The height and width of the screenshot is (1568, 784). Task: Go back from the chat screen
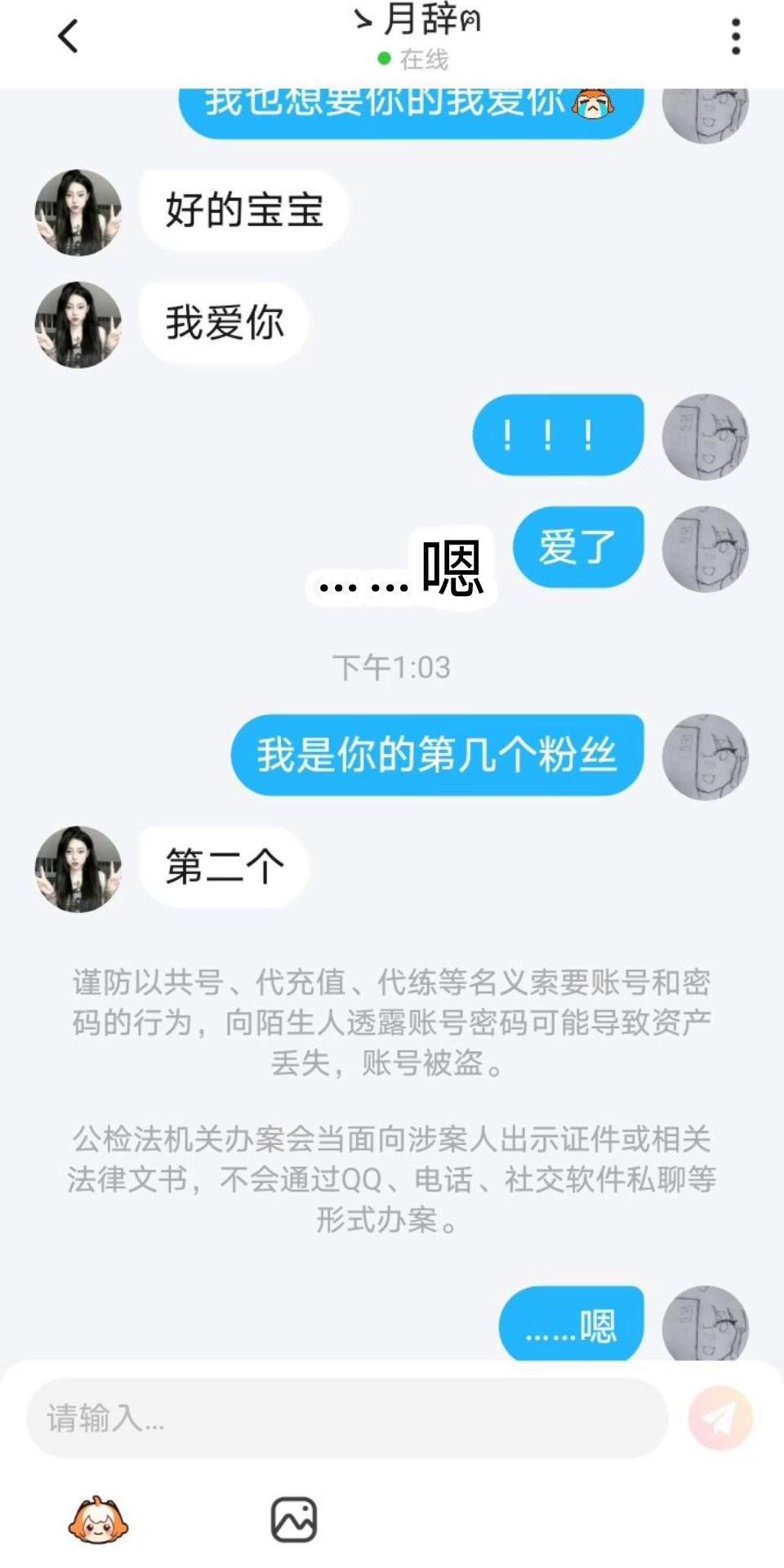(x=69, y=37)
